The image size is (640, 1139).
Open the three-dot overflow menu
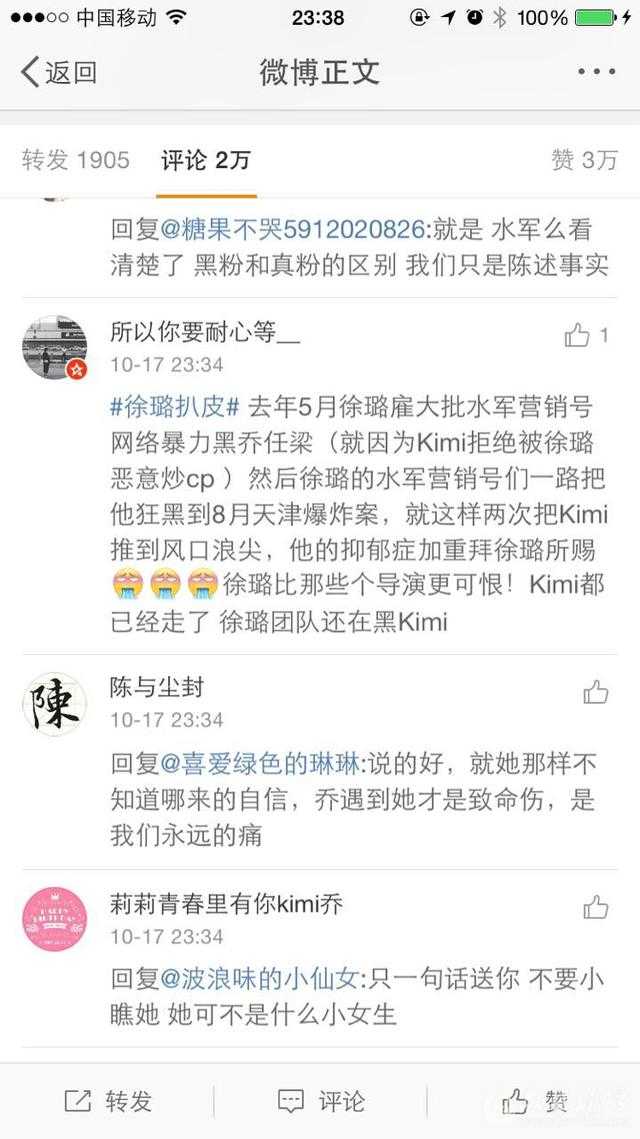pyautogui.click(x=597, y=72)
